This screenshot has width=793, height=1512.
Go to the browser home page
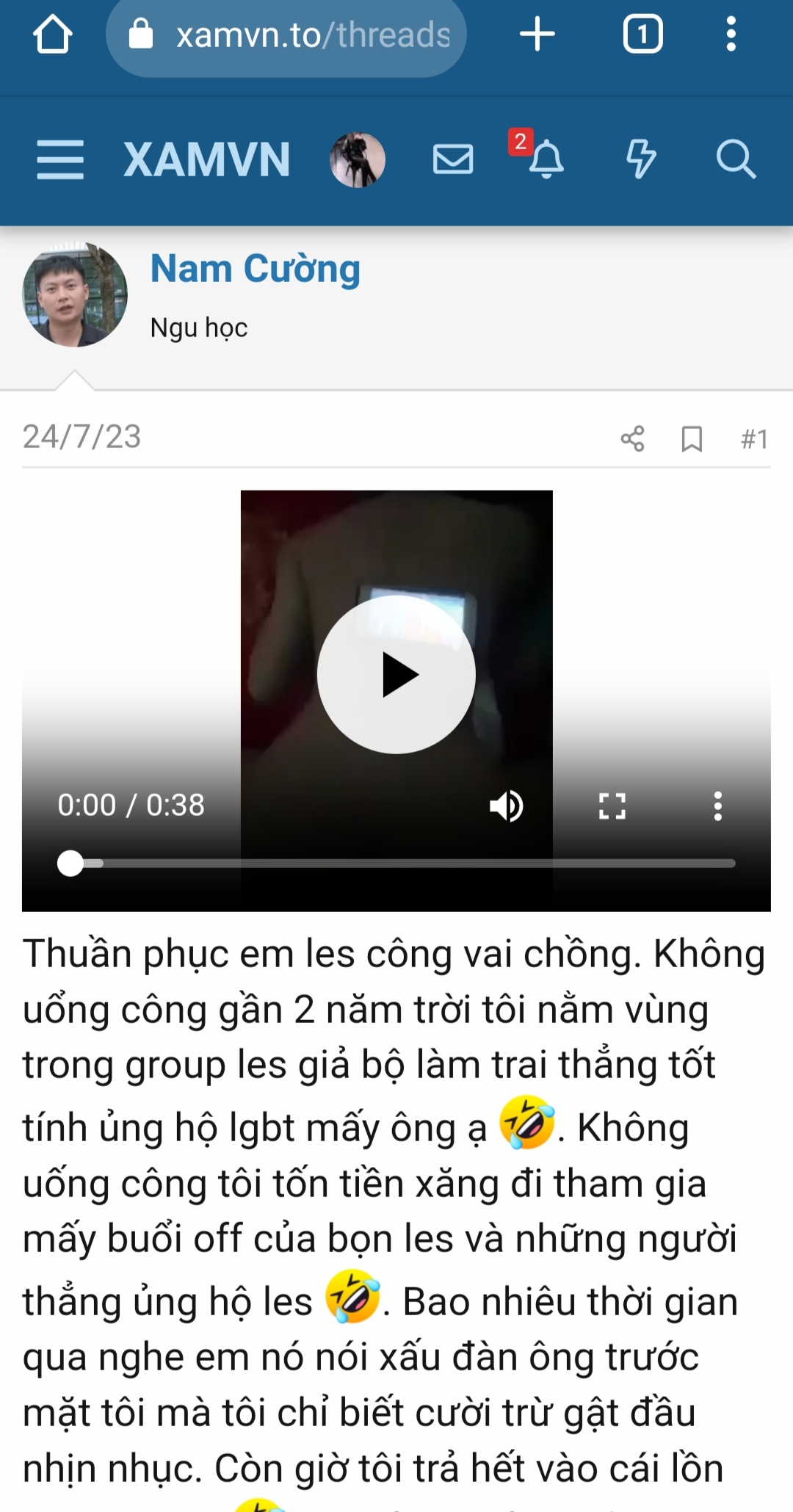[x=52, y=35]
